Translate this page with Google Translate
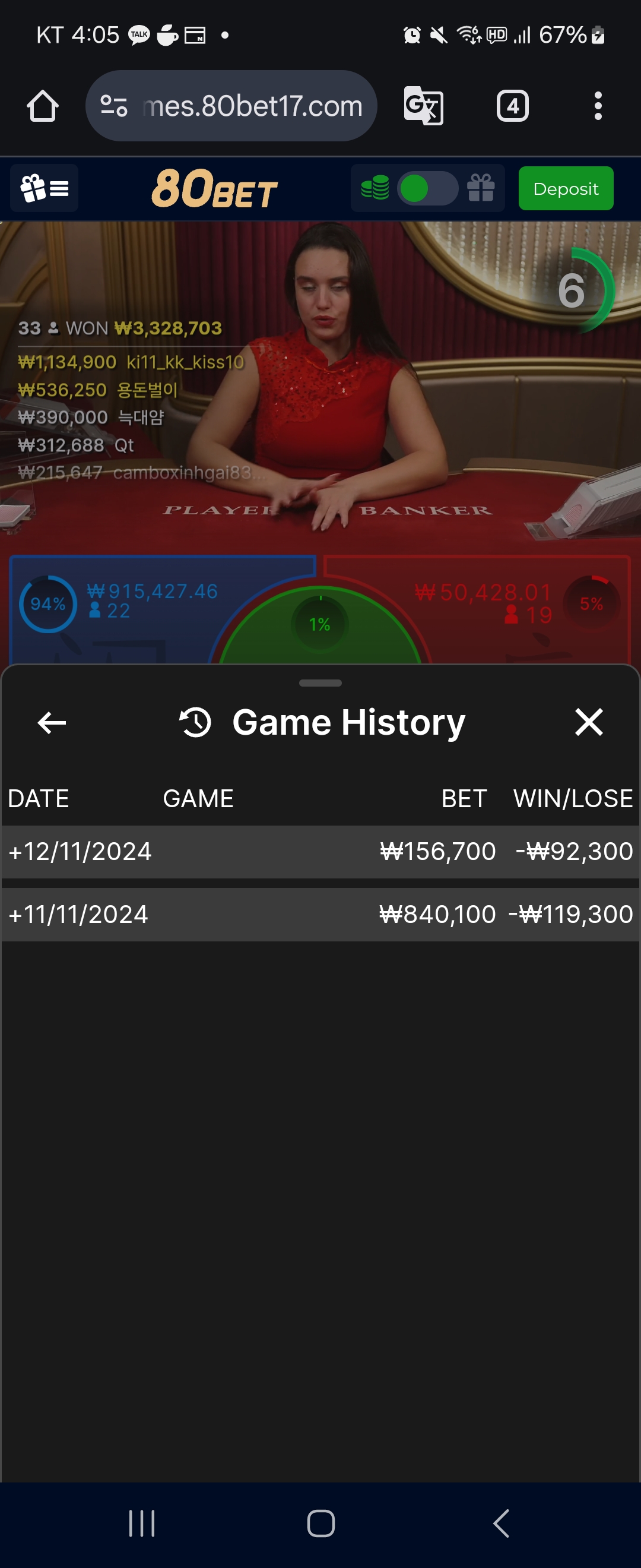Viewport: 641px width, 1568px height. point(423,106)
